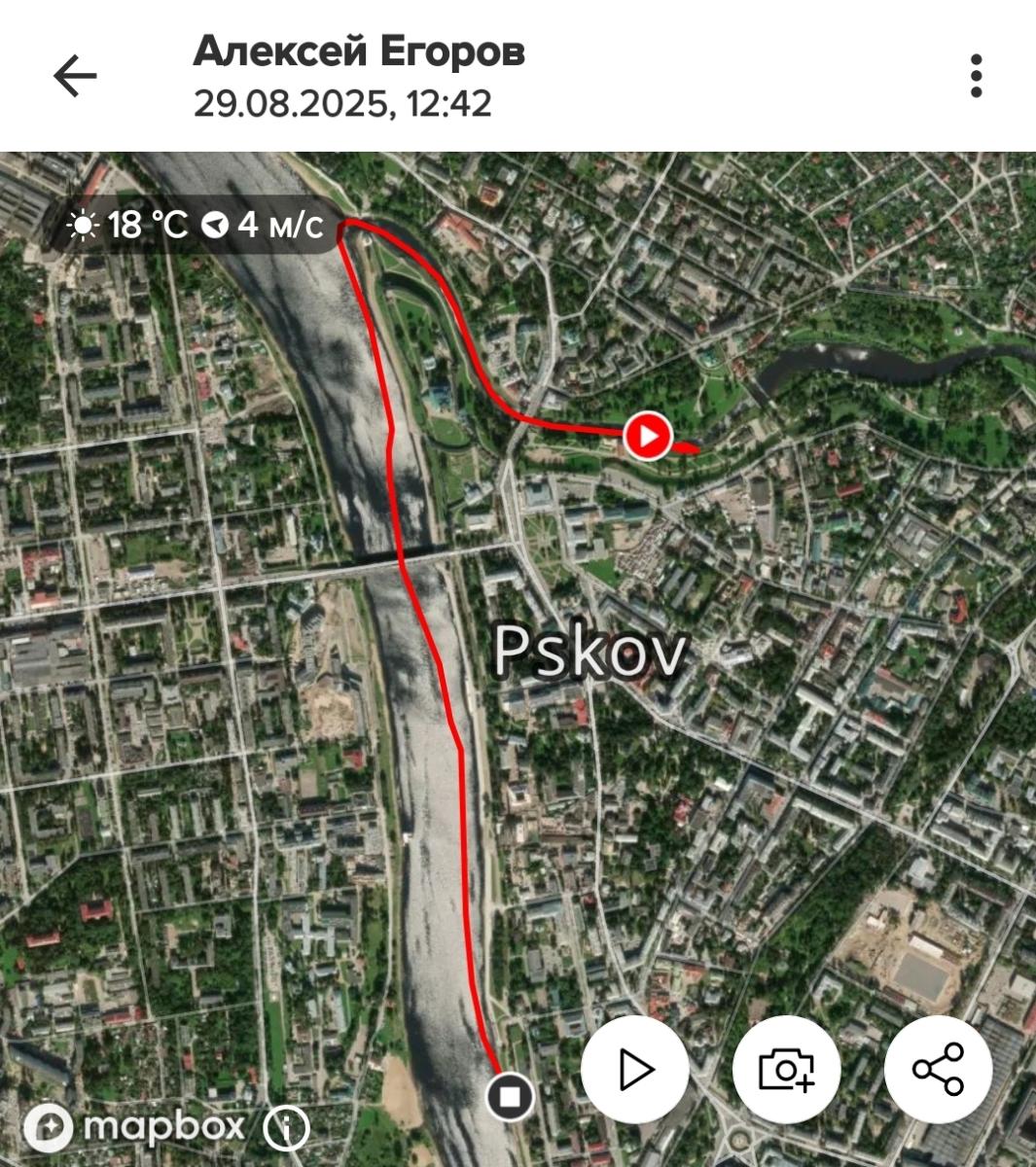Play the route animation
The width and height of the screenshot is (1036, 1167).
pos(635,1070)
